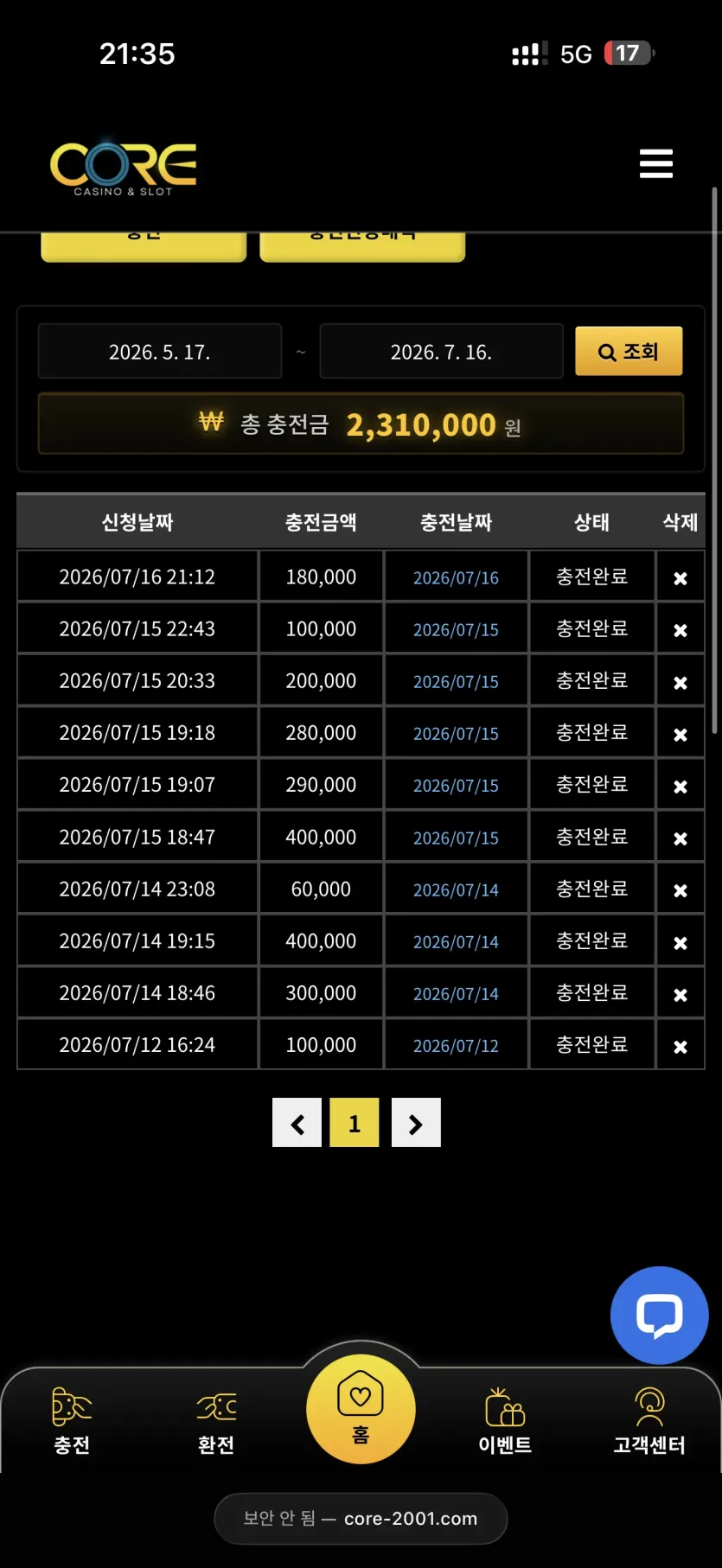This screenshot has height=1568, width=722.
Task: Go to the next page arrow
Action: [x=416, y=1123]
